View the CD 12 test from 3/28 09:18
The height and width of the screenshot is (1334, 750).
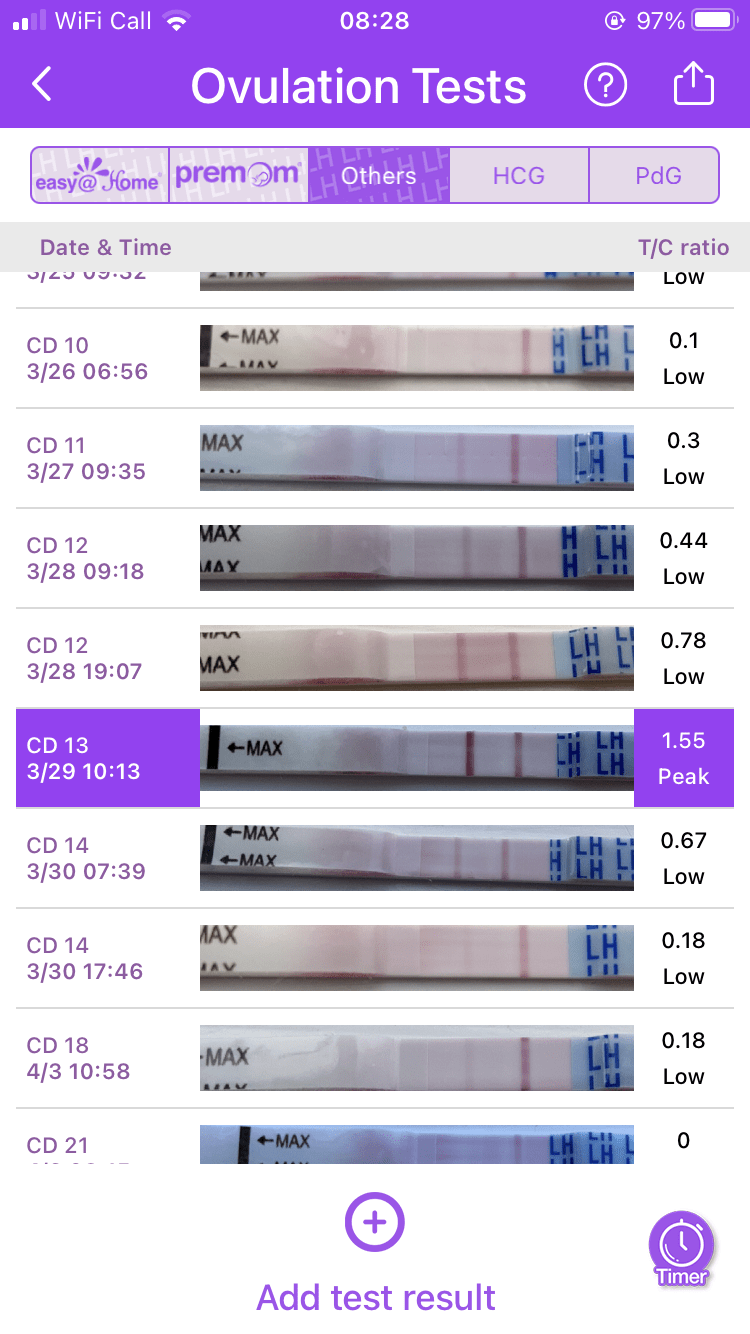tap(375, 558)
